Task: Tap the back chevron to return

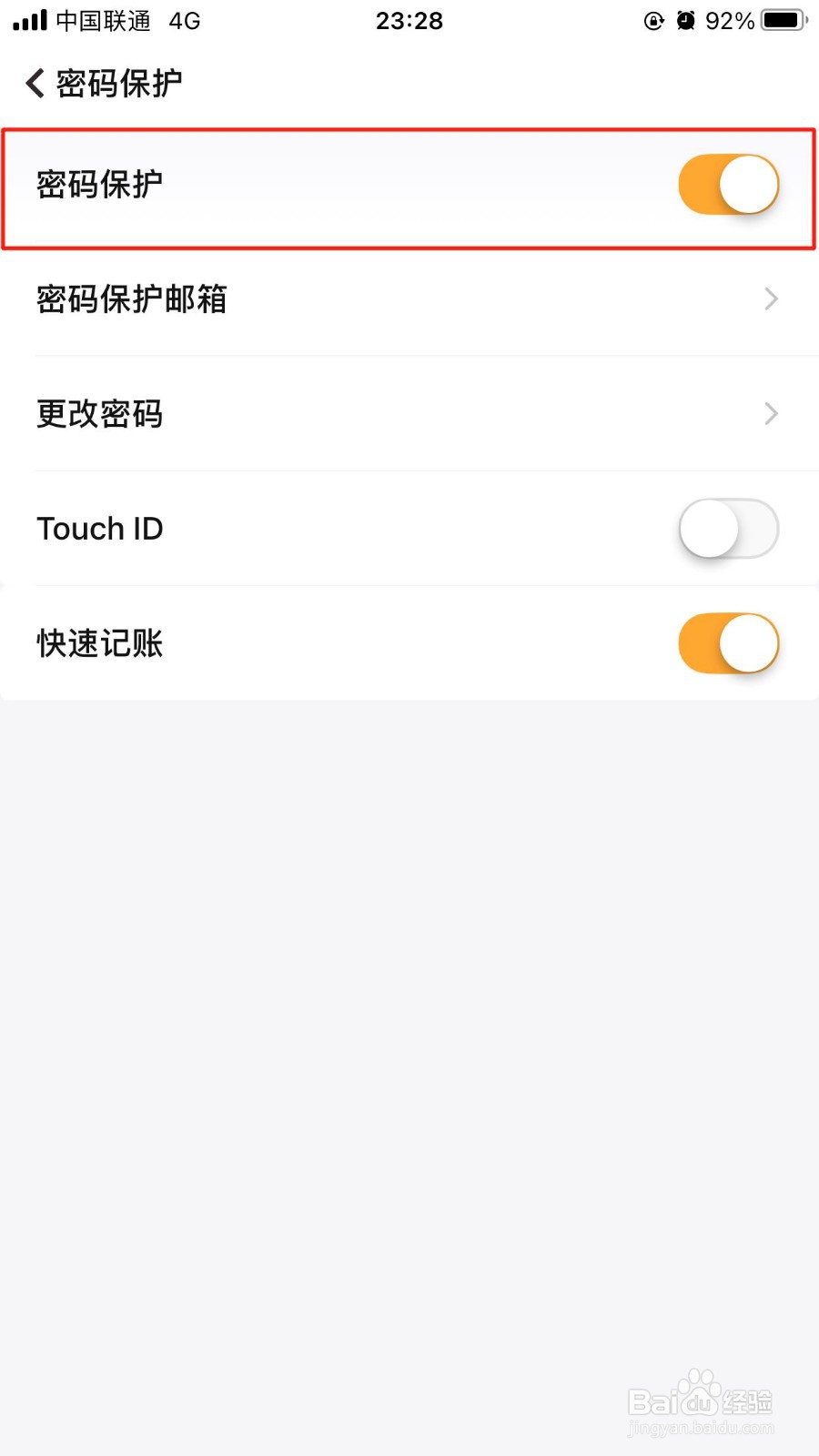Action: tap(34, 83)
